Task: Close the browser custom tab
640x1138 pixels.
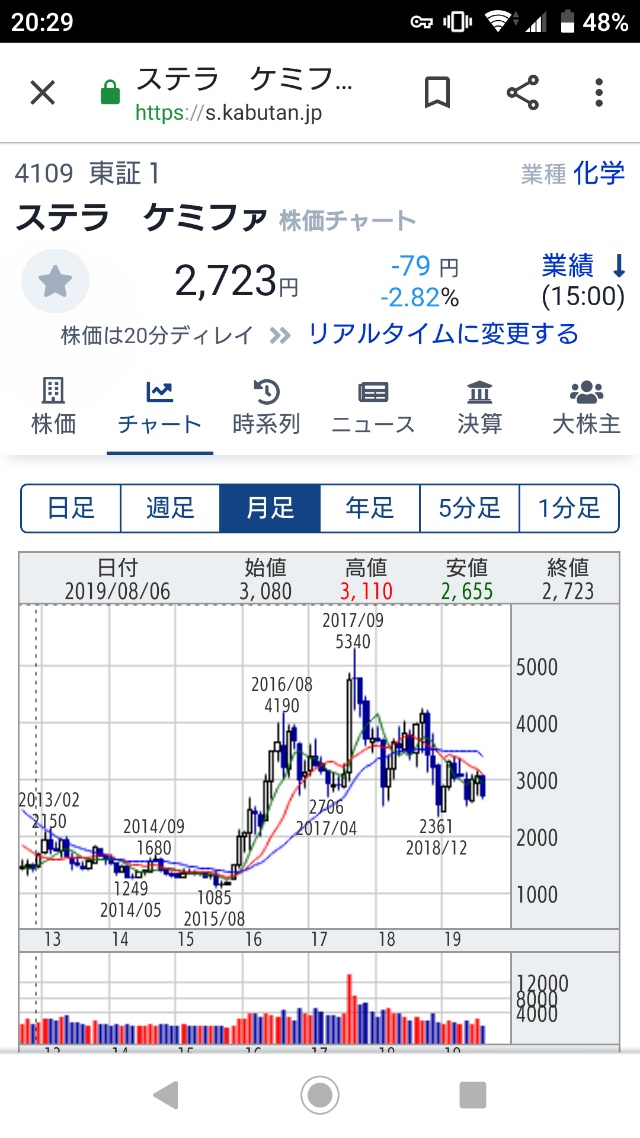Action: tap(42, 94)
